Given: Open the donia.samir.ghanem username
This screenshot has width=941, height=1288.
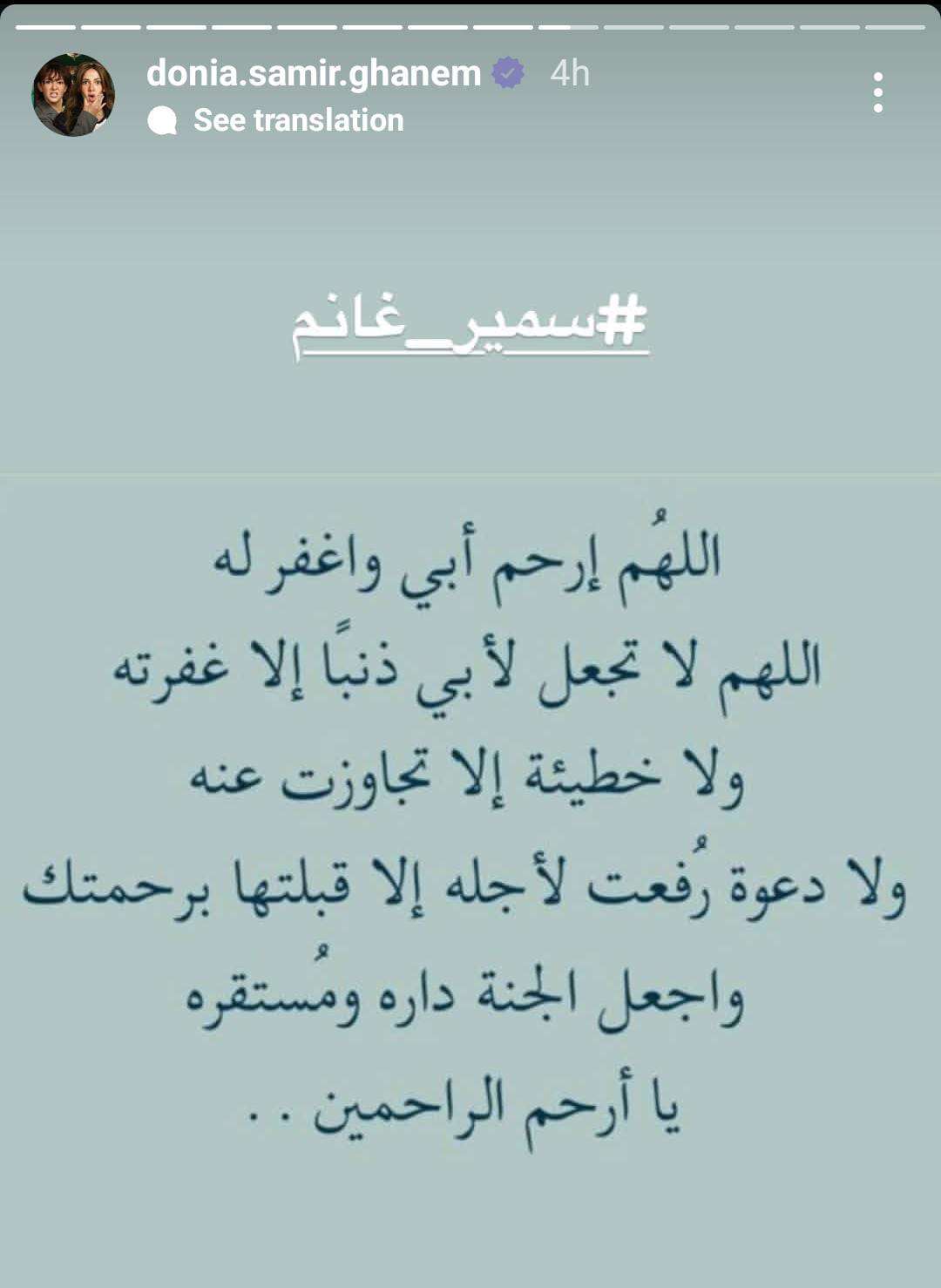Looking at the screenshot, I should click(x=314, y=73).
